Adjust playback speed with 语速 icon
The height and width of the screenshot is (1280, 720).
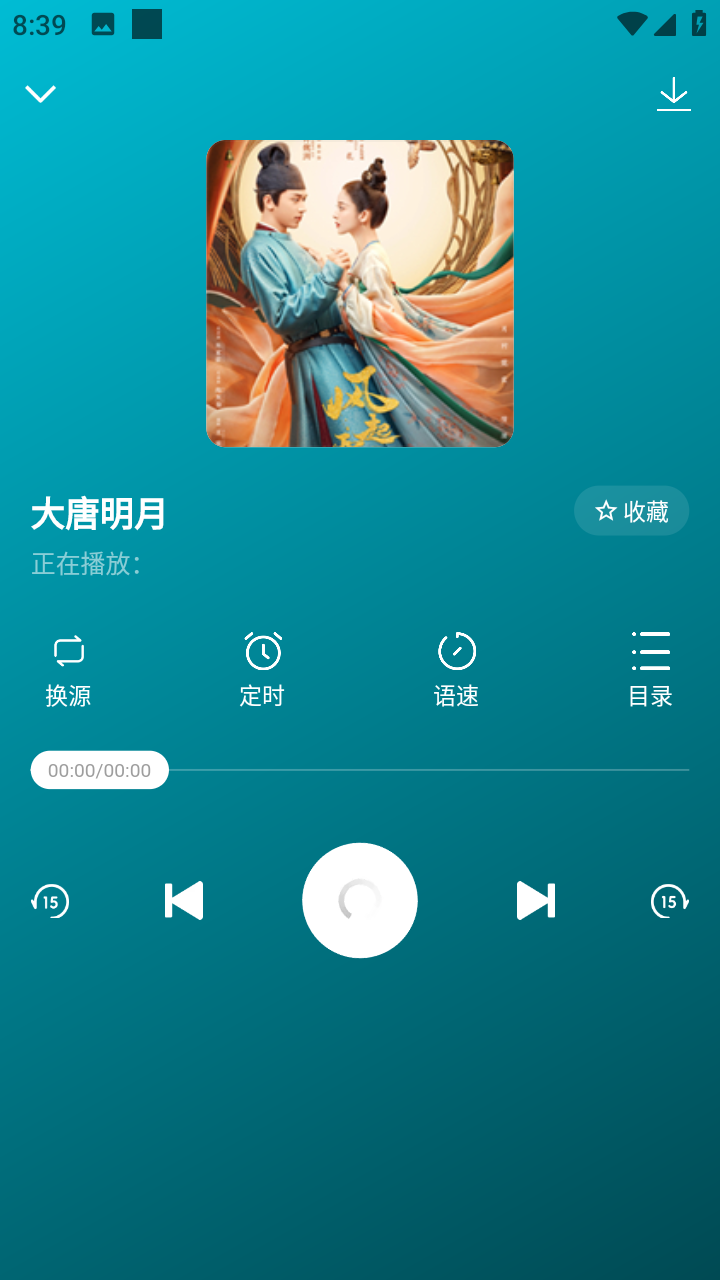click(x=455, y=665)
